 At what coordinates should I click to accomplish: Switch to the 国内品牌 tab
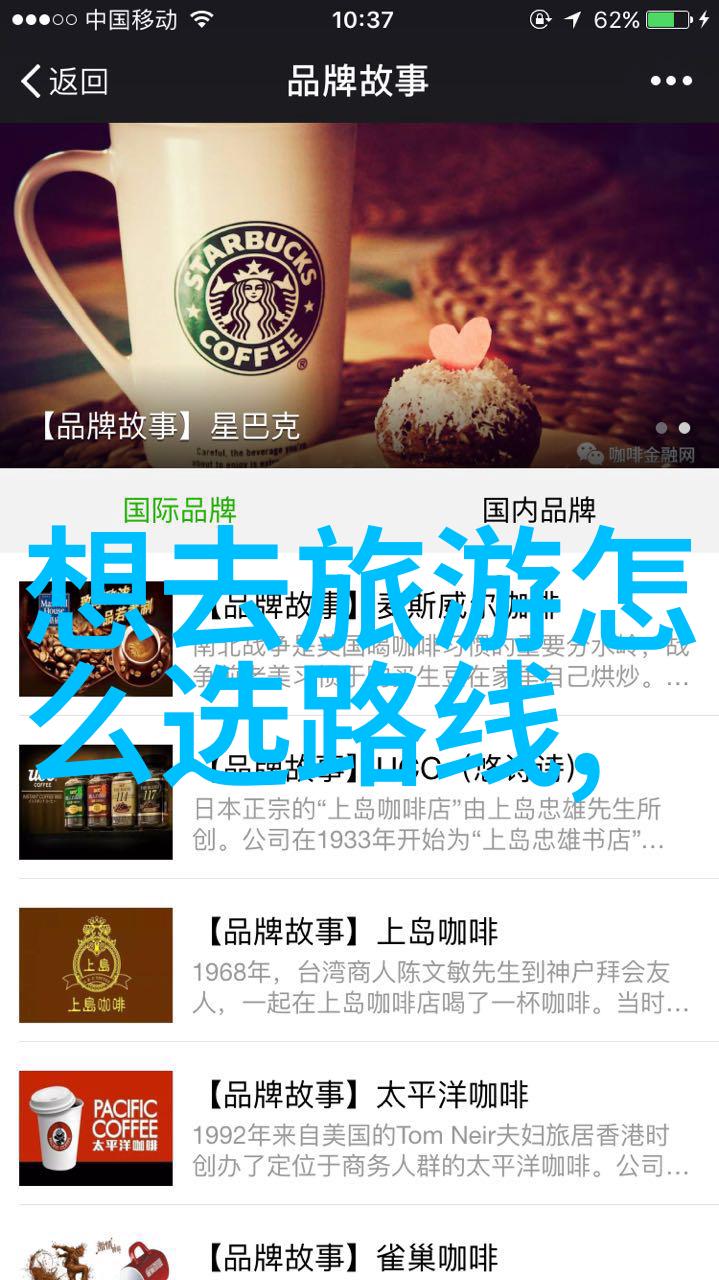click(539, 510)
